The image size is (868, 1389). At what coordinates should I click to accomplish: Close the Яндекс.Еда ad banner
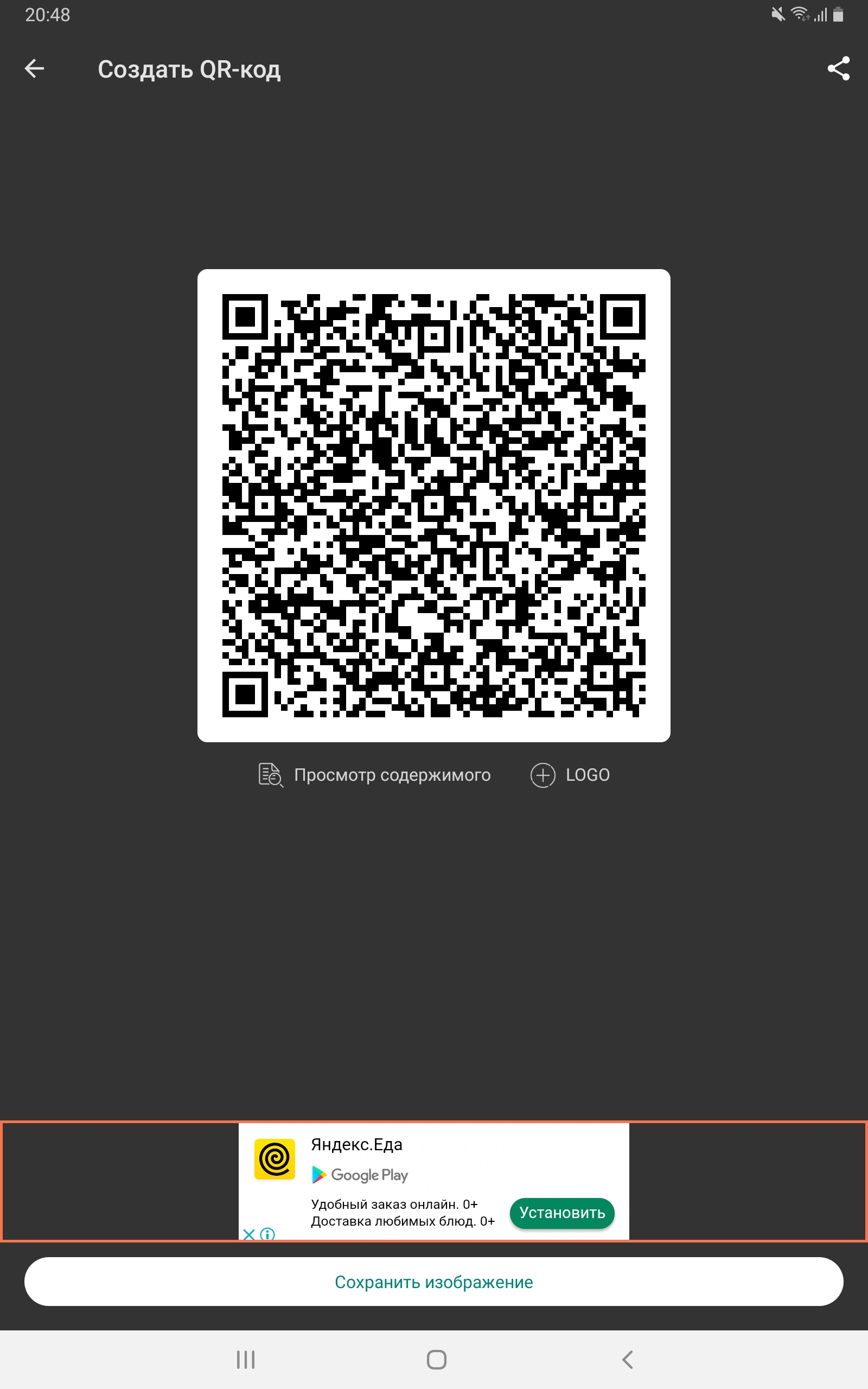point(248,1234)
